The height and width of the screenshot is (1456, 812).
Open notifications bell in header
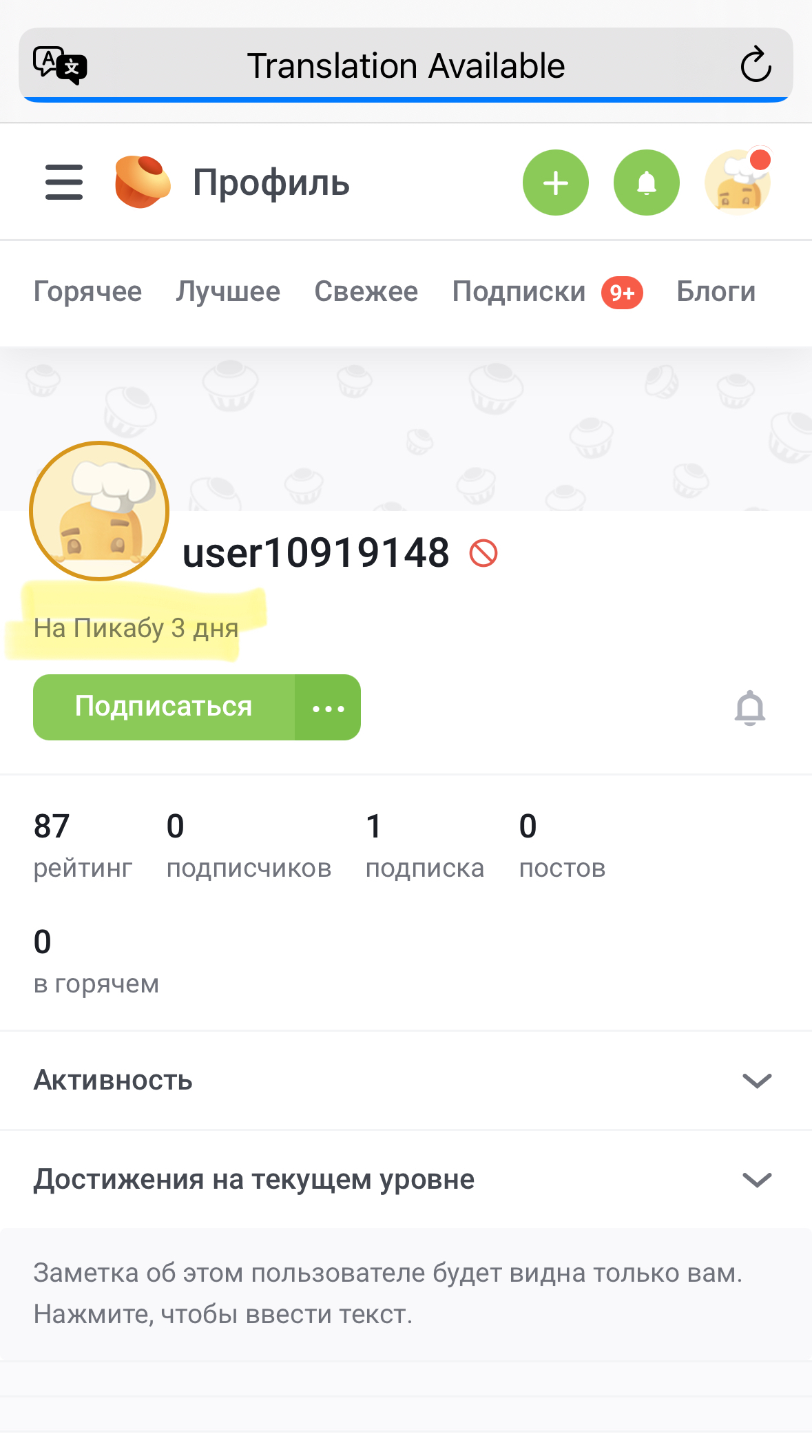click(x=646, y=183)
